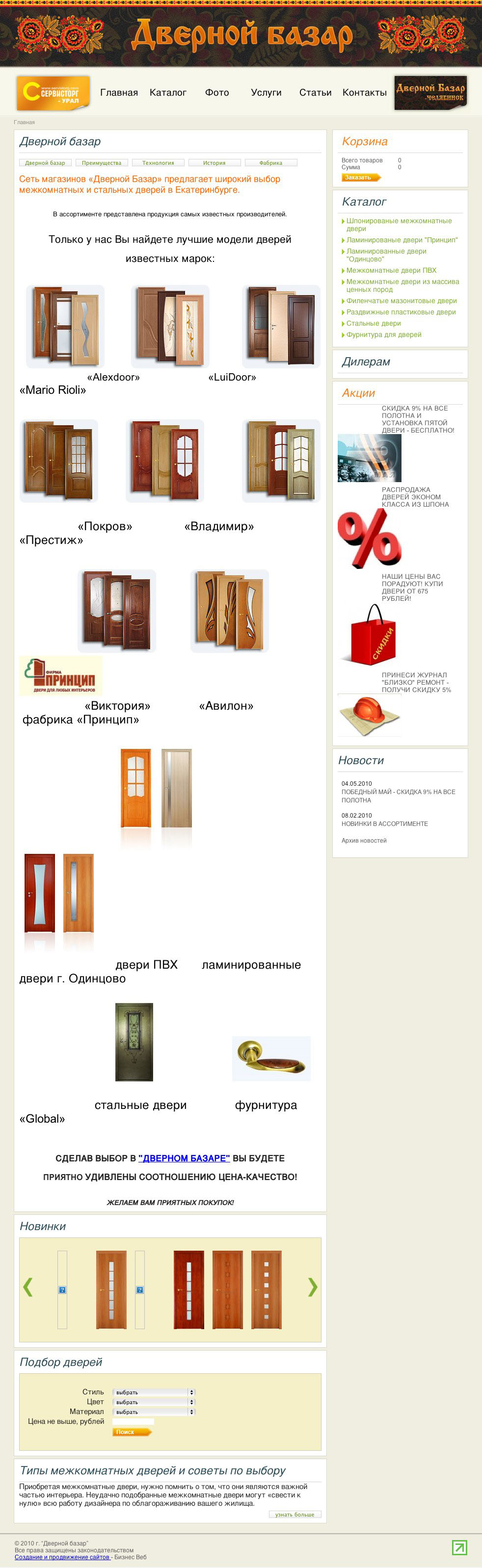Expand the Материал dropdown
The width and height of the screenshot is (482, 1568).
coord(154,1412)
